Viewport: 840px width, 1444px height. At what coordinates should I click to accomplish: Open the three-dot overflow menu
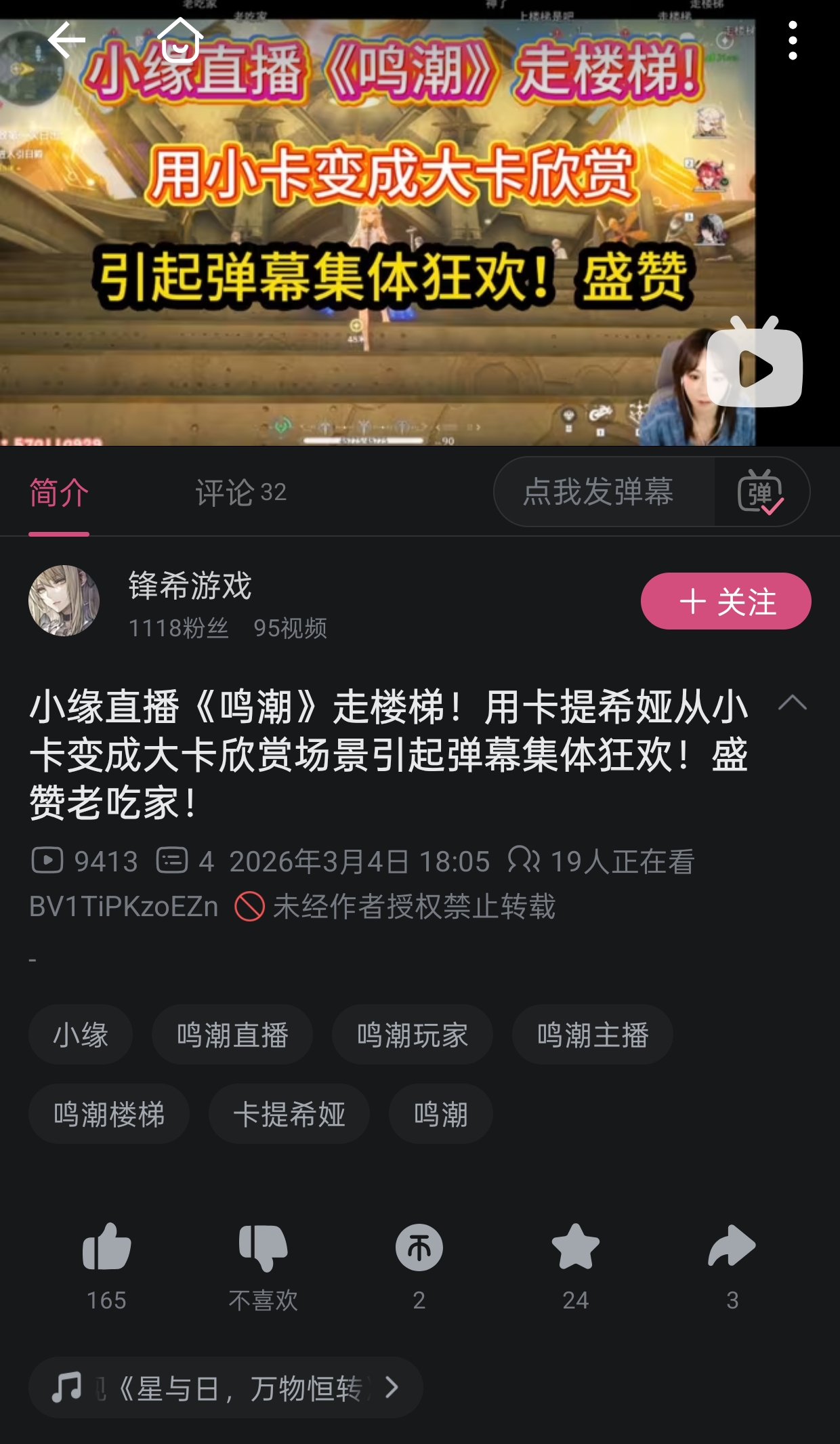click(792, 41)
